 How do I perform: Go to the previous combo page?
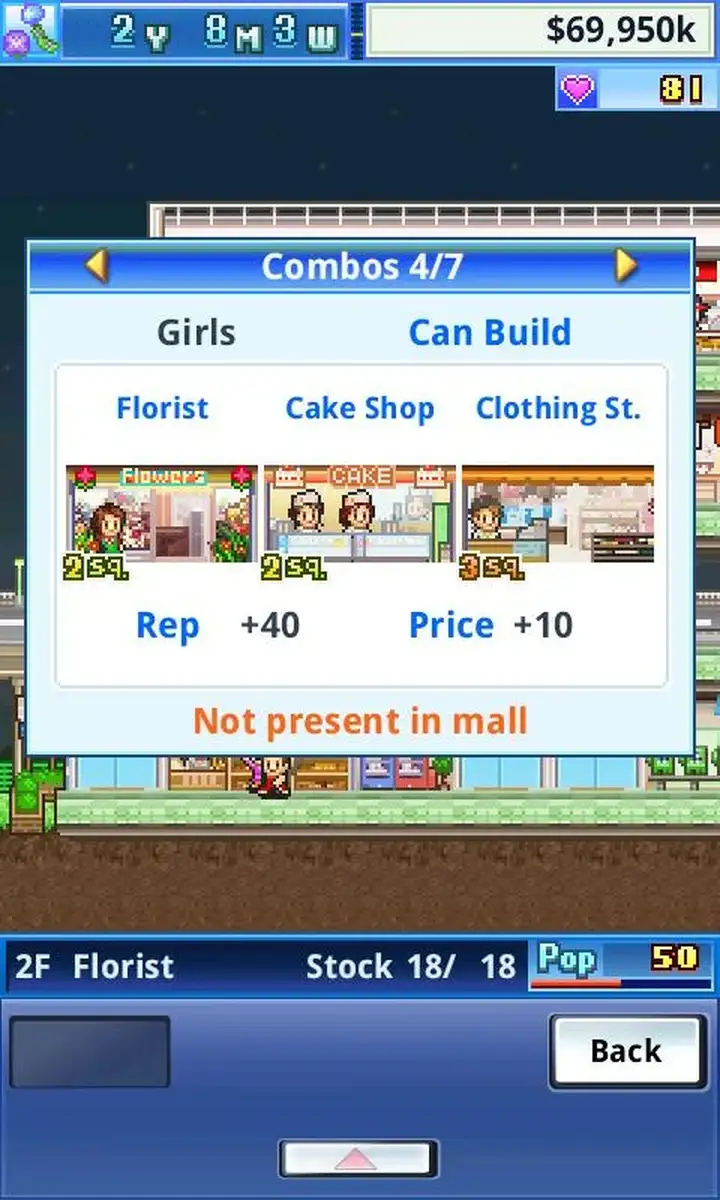point(96,266)
